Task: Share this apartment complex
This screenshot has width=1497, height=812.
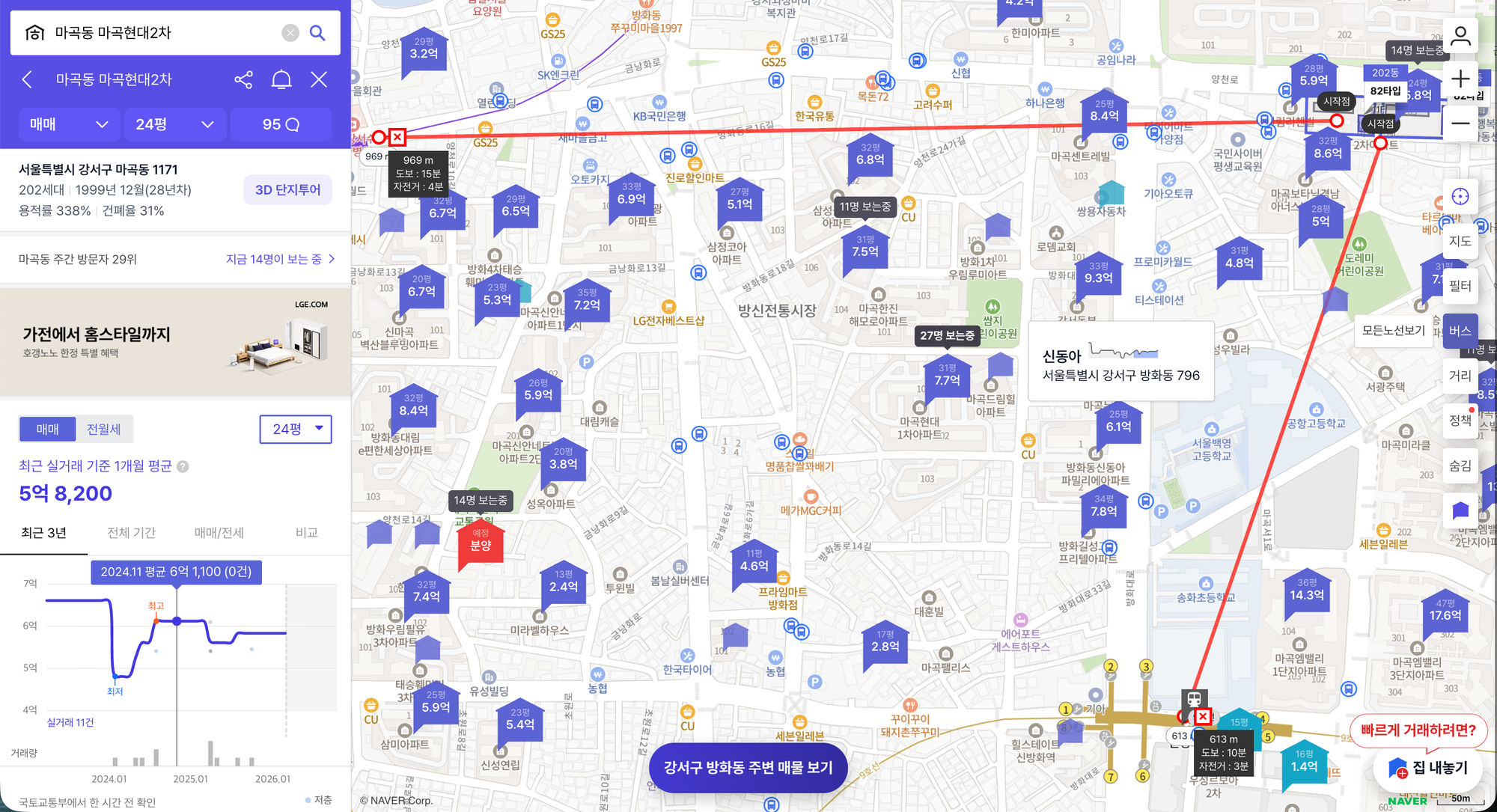Action: 243,79
